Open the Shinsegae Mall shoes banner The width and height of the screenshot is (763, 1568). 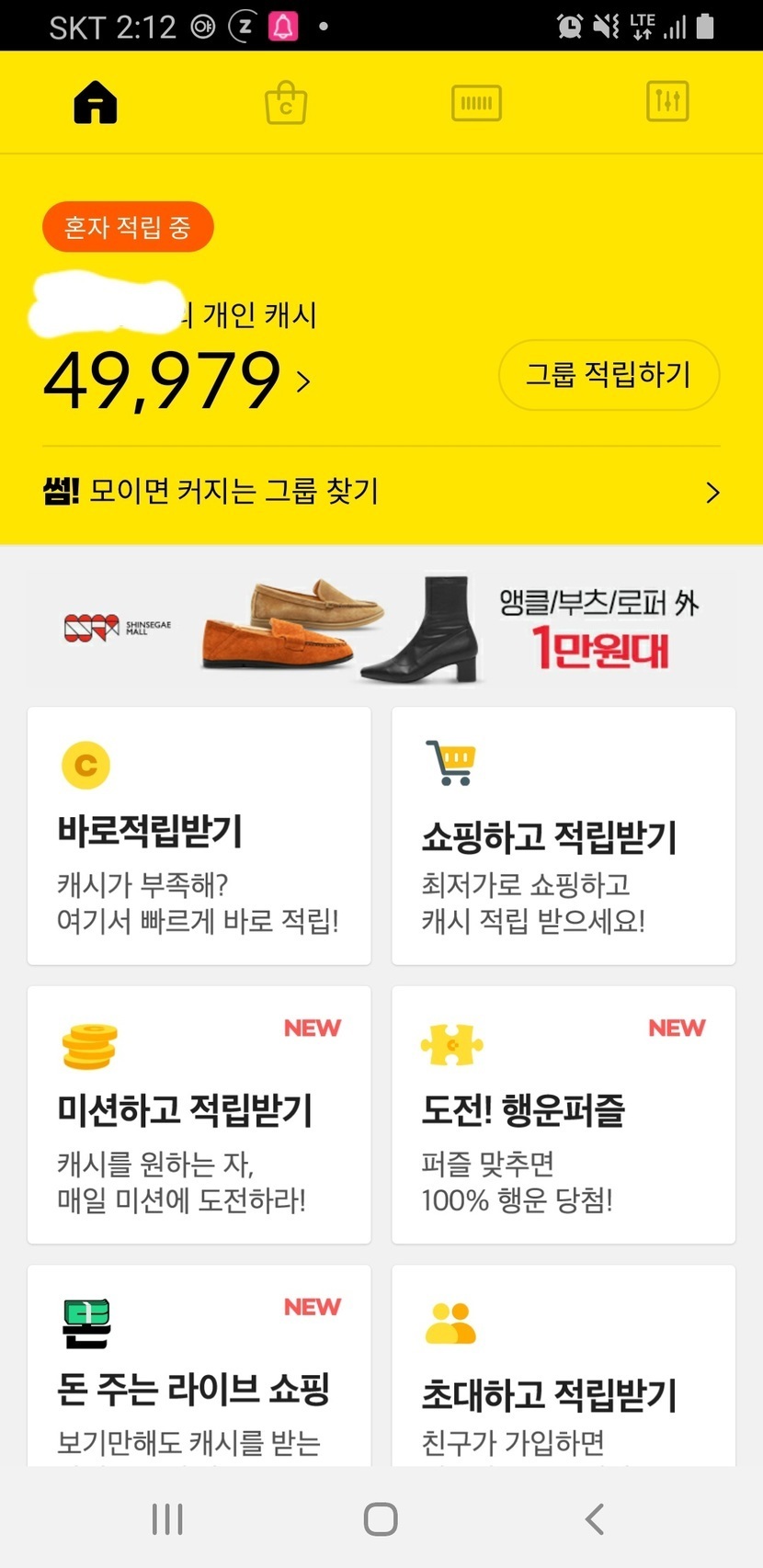point(381,630)
